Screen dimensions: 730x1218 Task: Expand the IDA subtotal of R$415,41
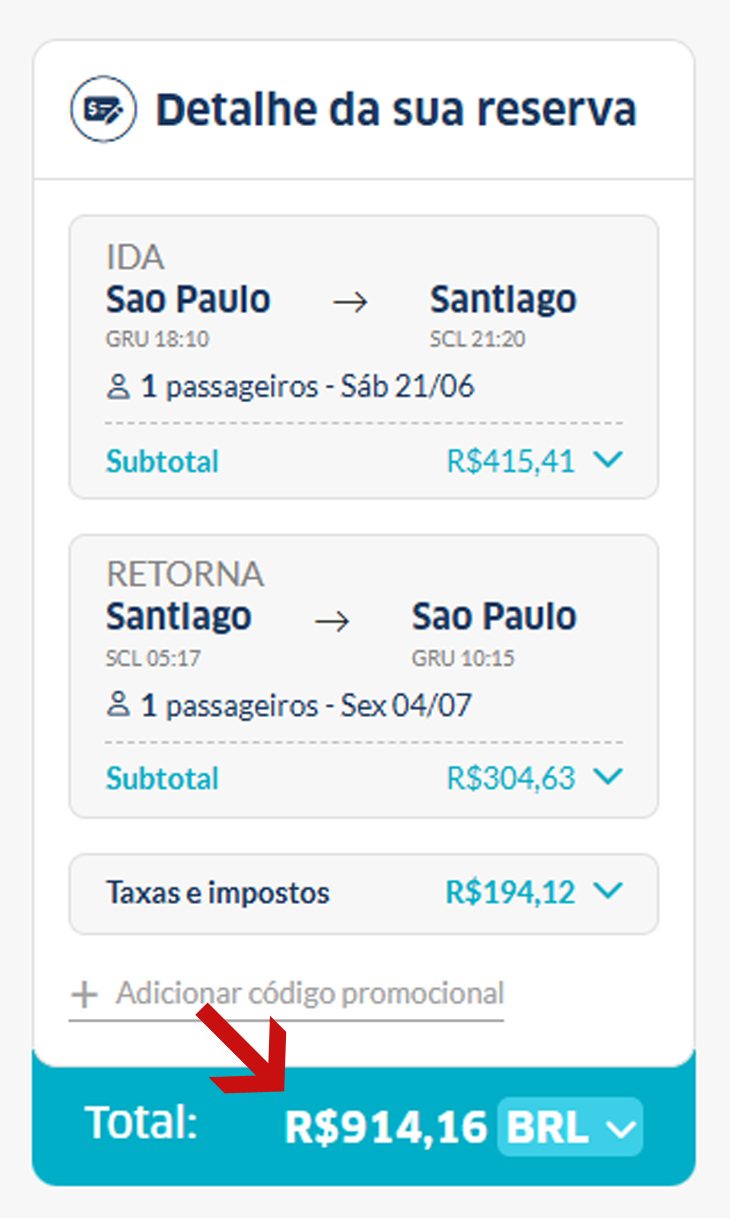pyautogui.click(x=608, y=460)
